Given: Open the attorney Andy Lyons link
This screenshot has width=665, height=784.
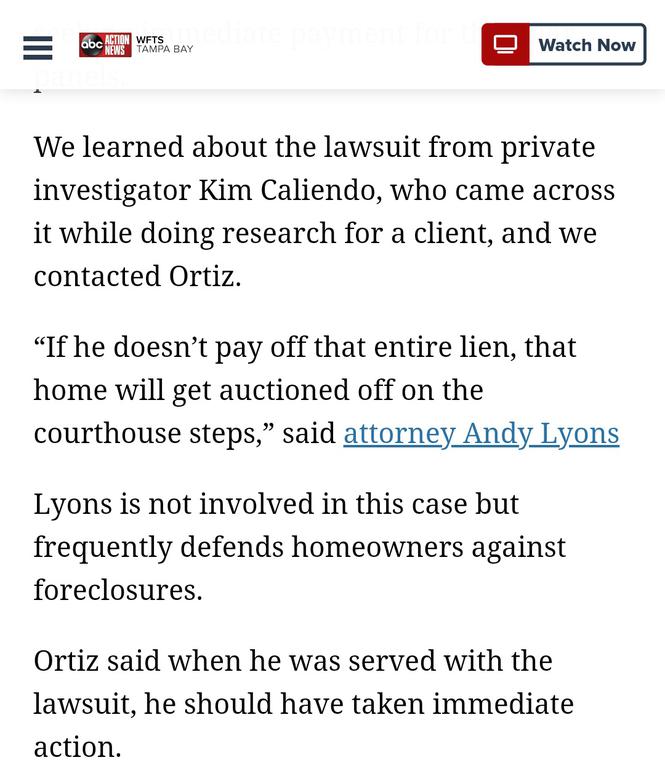Looking at the screenshot, I should (481, 433).
